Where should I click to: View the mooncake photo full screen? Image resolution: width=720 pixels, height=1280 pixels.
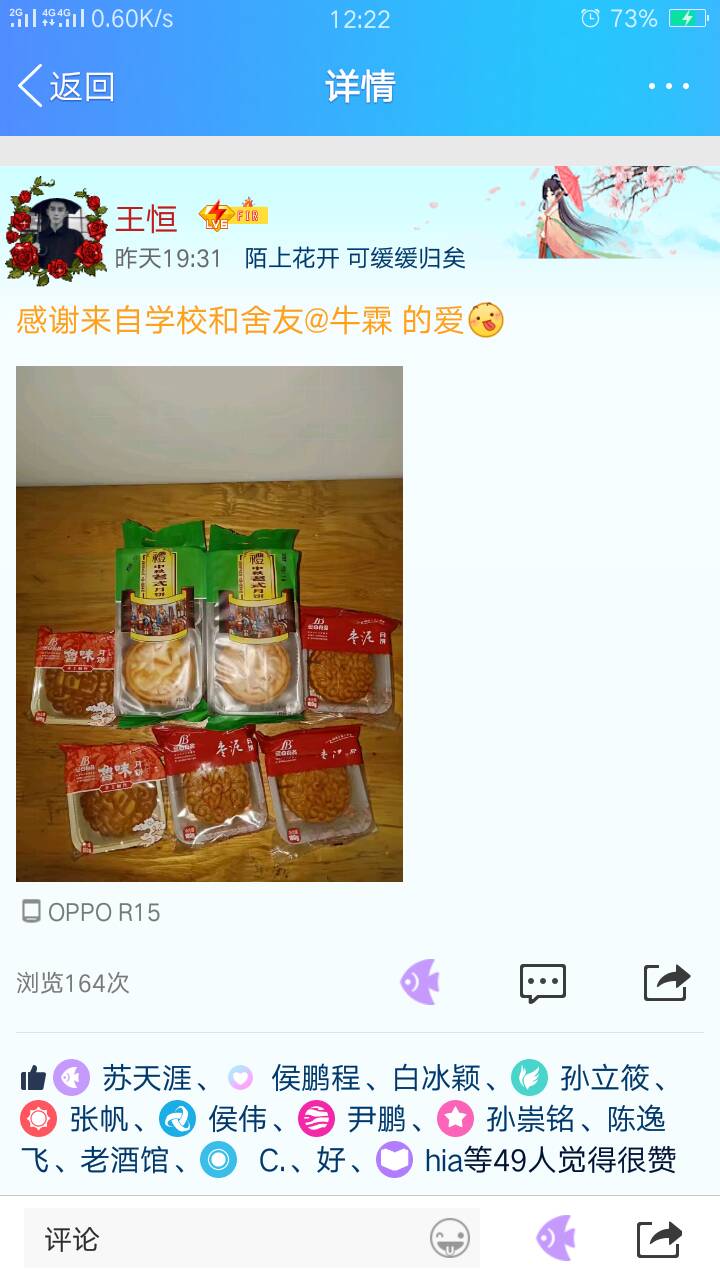click(x=209, y=623)
